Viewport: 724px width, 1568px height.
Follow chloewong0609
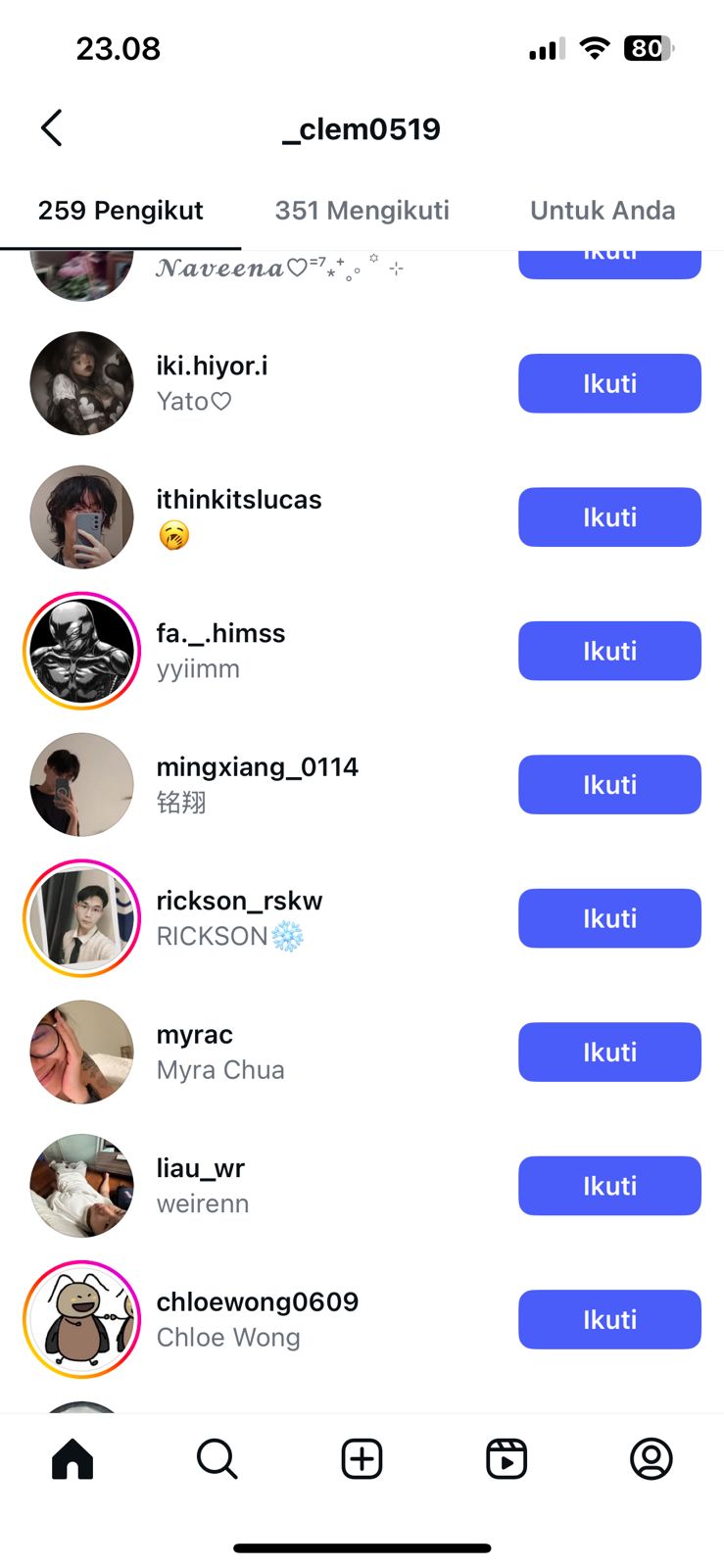point(608,1320)
